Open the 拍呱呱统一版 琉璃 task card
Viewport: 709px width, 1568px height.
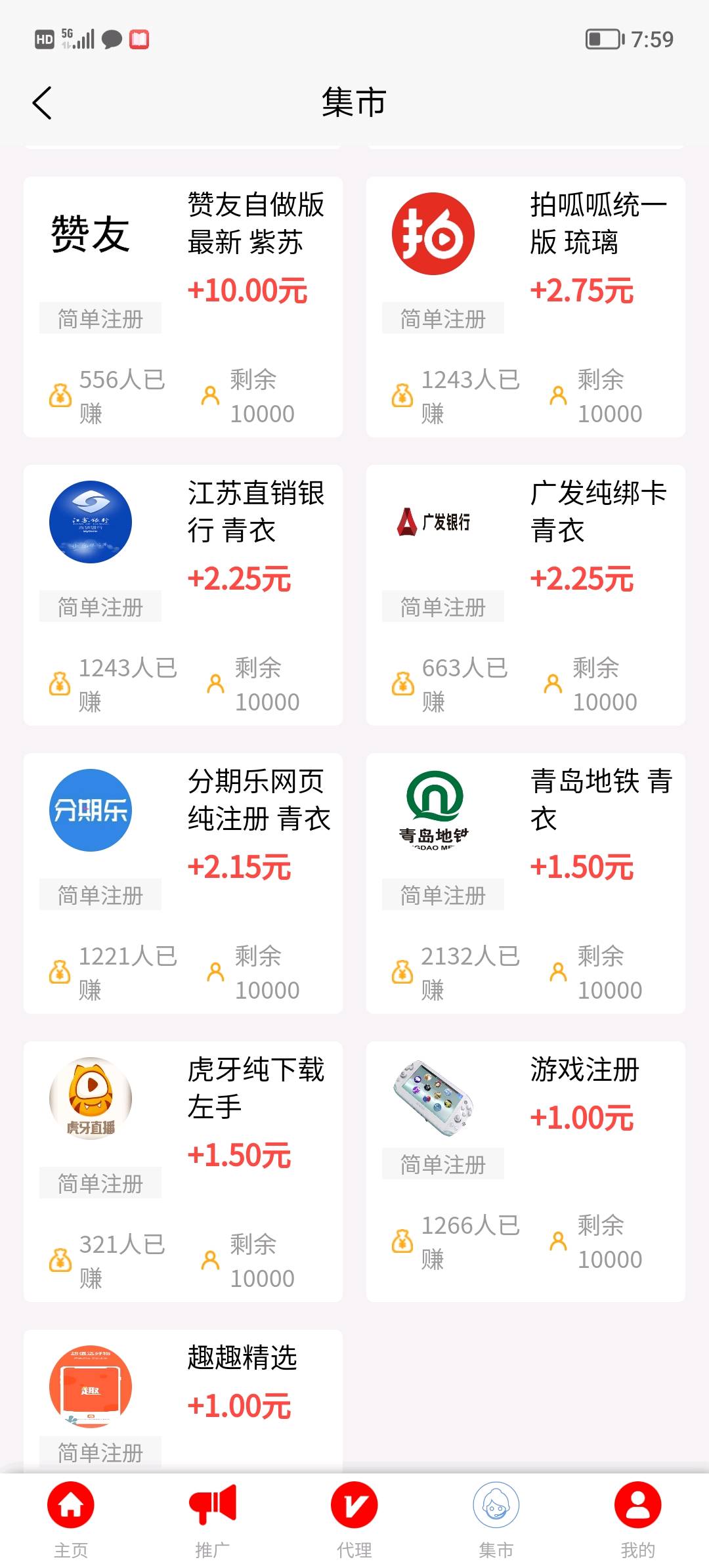(x=525, y=306)
